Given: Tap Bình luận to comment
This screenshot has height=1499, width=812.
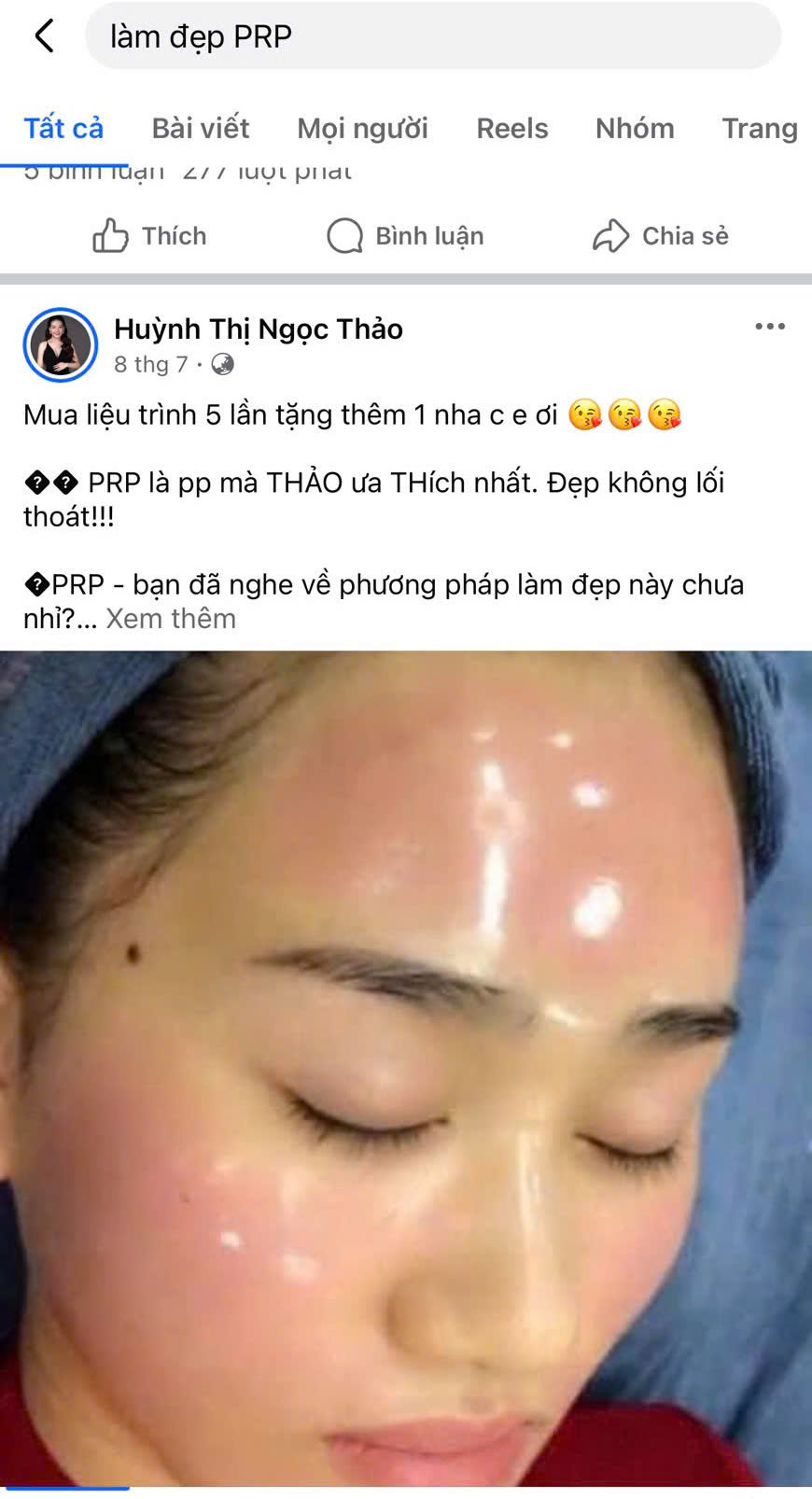Looking at the screenshot, I should 406,236.
